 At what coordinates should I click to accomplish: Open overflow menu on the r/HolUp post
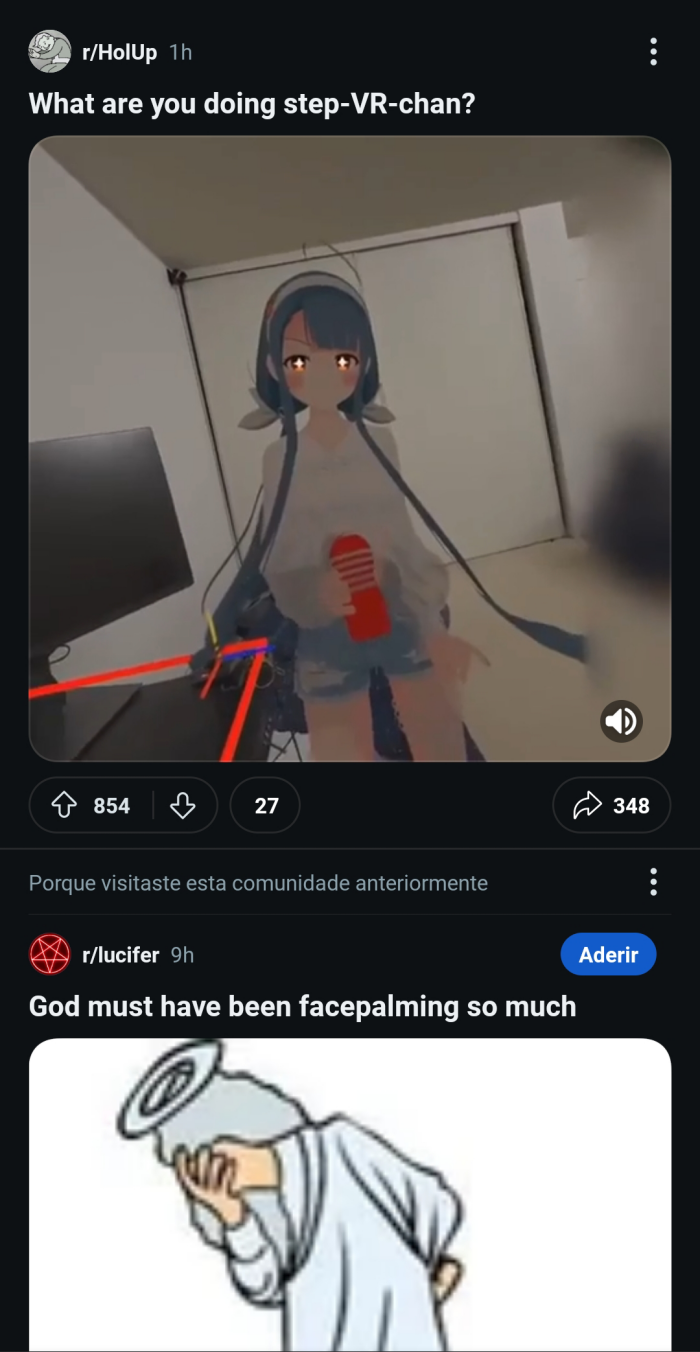(x=653, y=52)
